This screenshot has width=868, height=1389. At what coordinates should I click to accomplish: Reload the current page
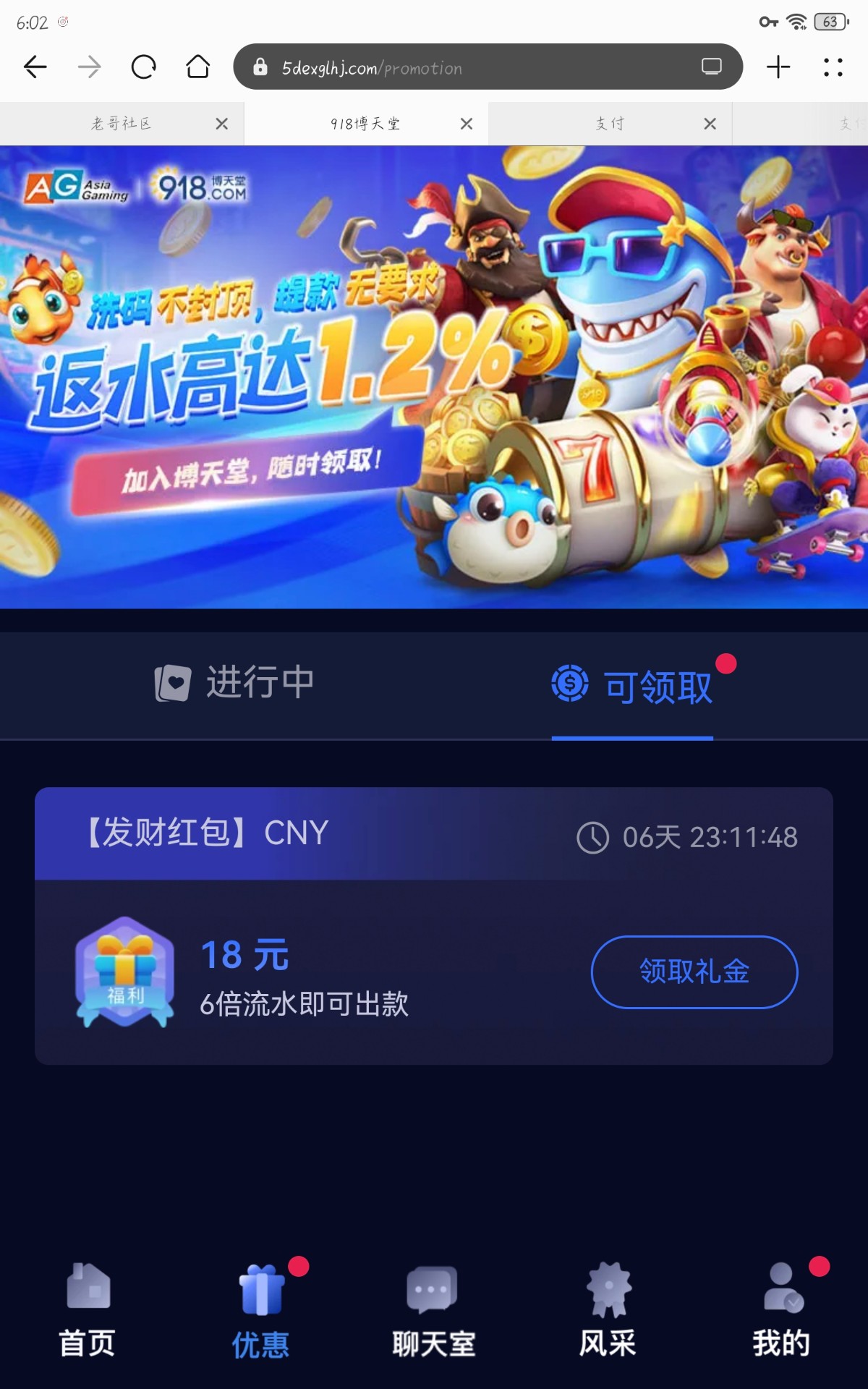click(143, 67)
